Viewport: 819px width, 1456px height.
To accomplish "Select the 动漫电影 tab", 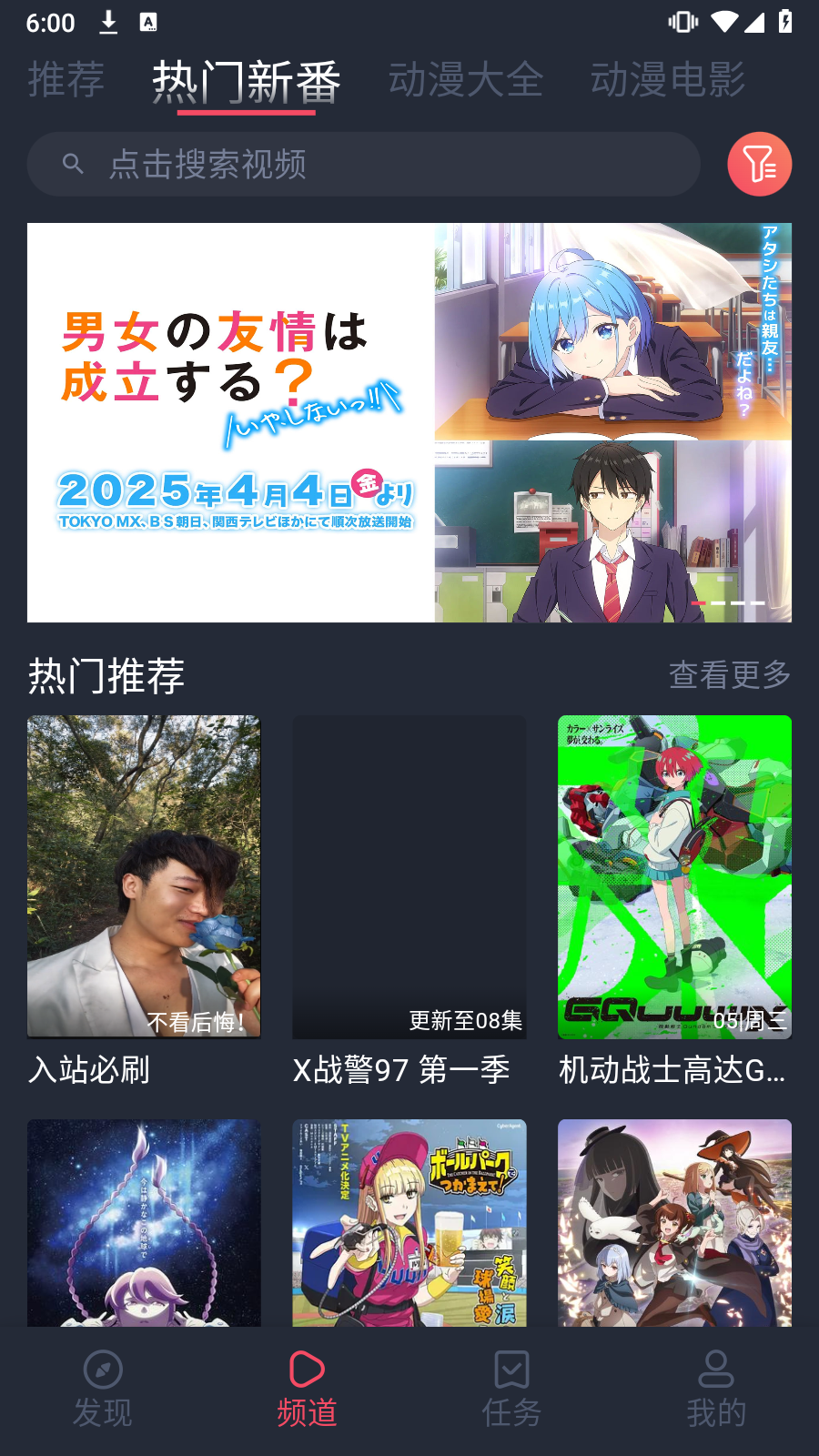I will (x=667, y=80).
